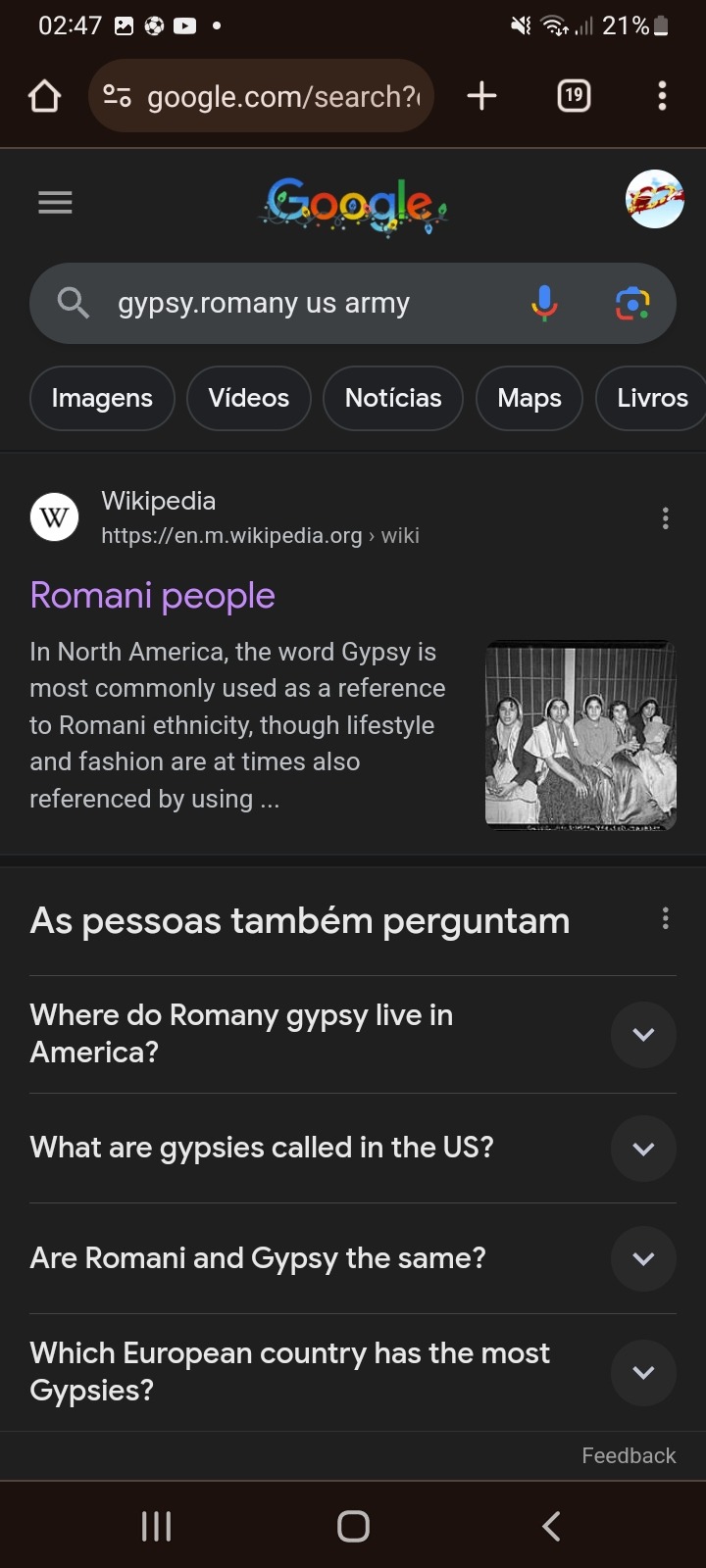Screen dimensions: 706x1568
Task: Expand 'Are Romani and Gypsy the same?'
Action: tap(643, 1258)
